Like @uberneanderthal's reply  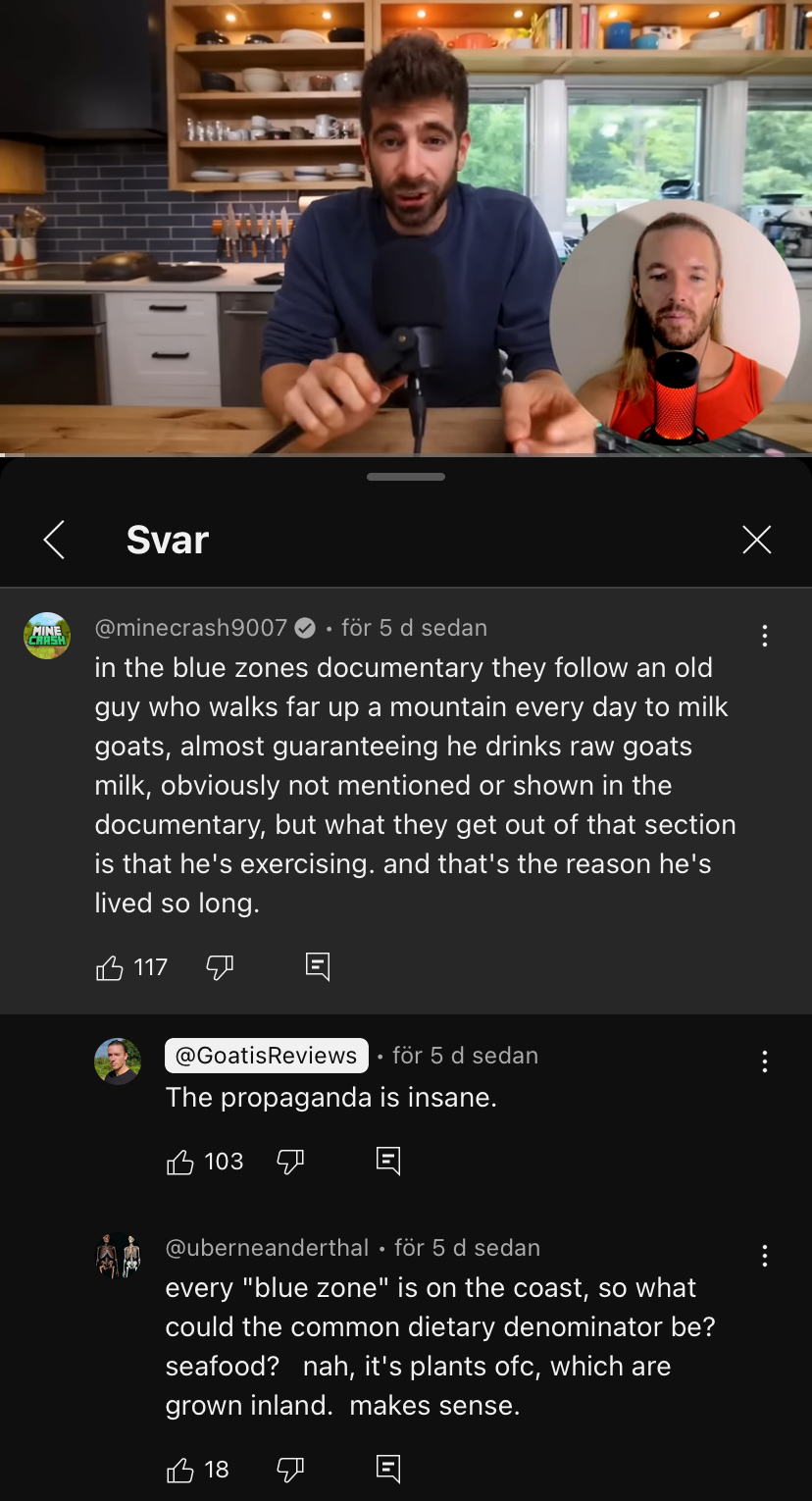coord(180,1470)
